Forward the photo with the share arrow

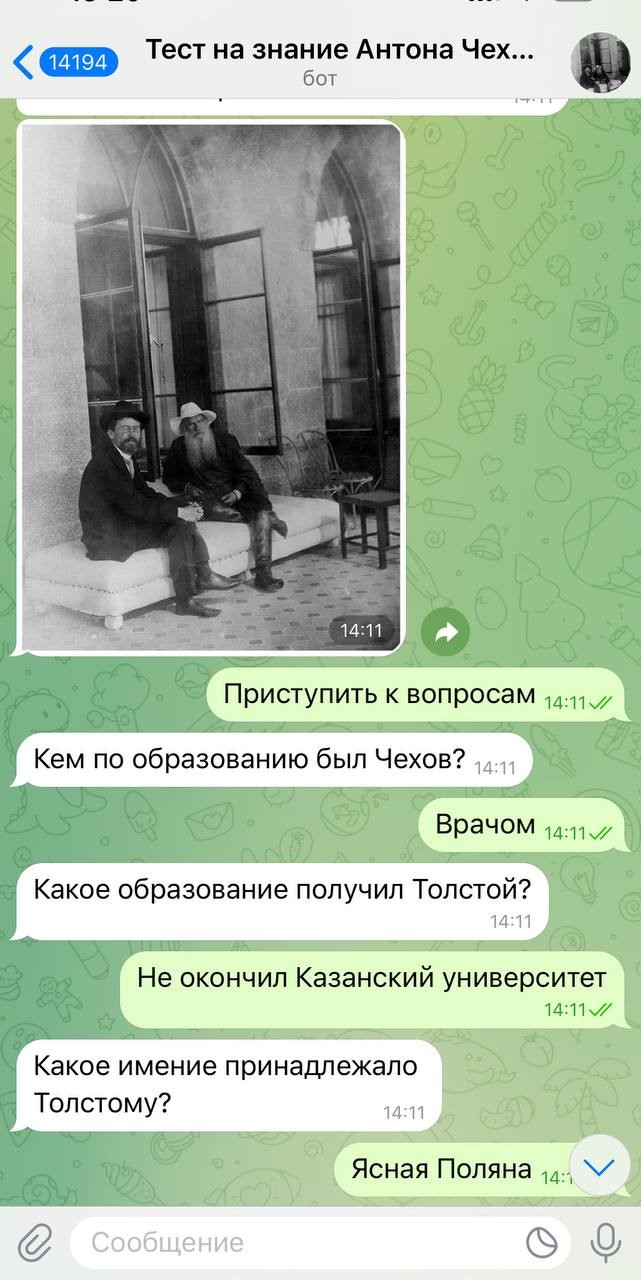pyautogui.click(x=445, y=632)
